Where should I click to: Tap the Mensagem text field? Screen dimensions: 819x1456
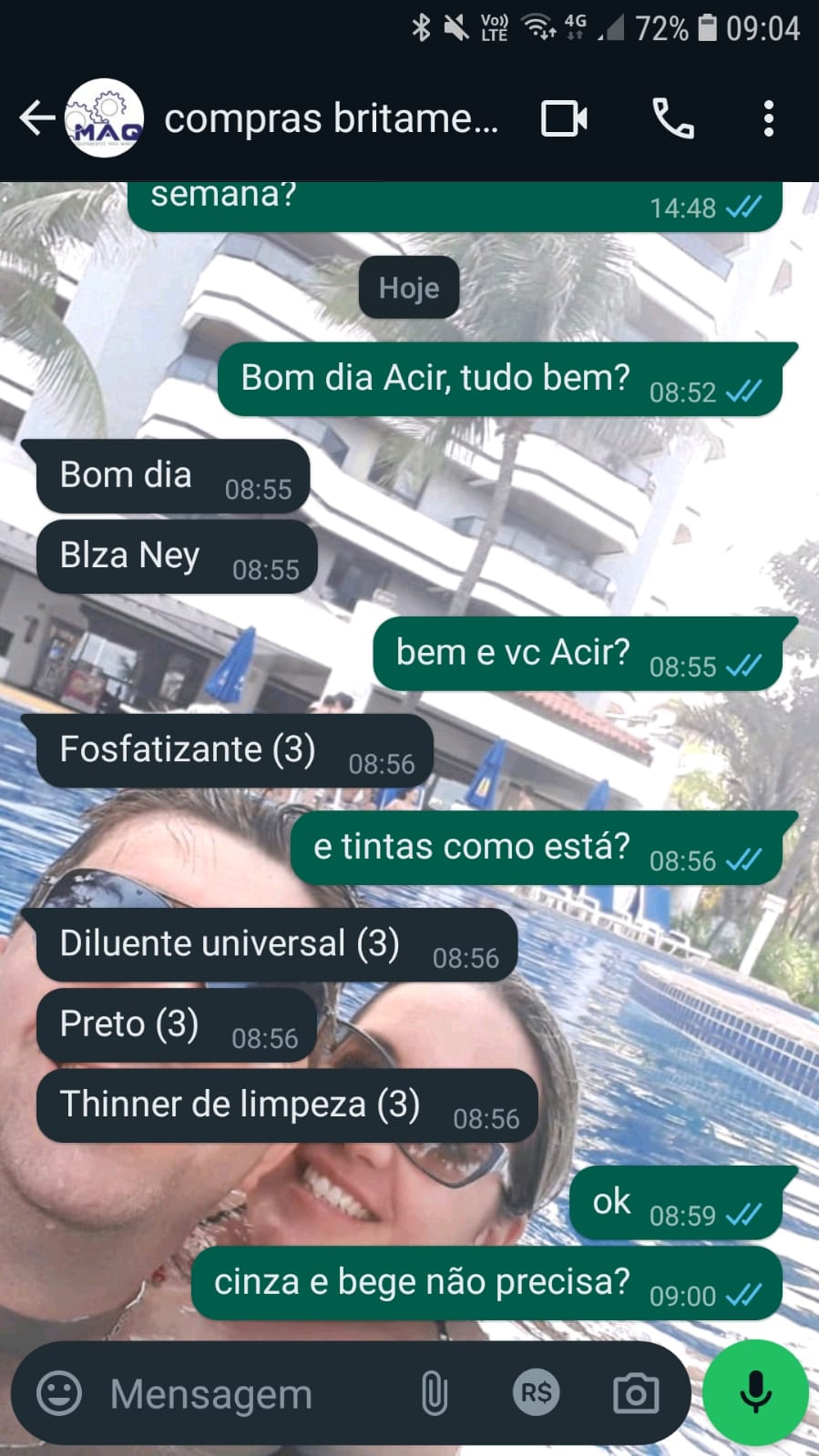246,1393
